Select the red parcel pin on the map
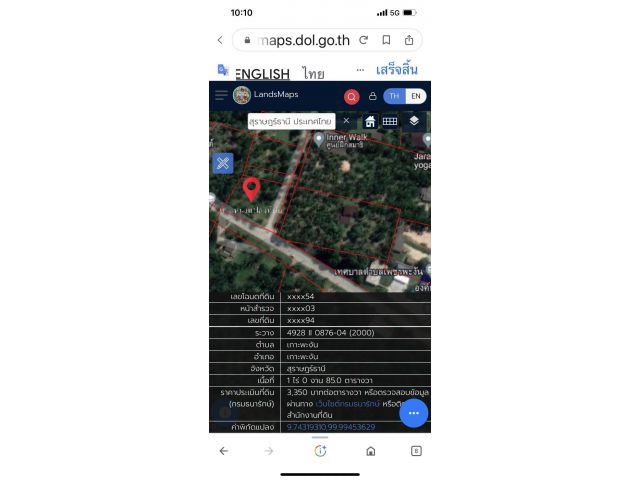Screen dimensions: 640x480 pos(251,188)
